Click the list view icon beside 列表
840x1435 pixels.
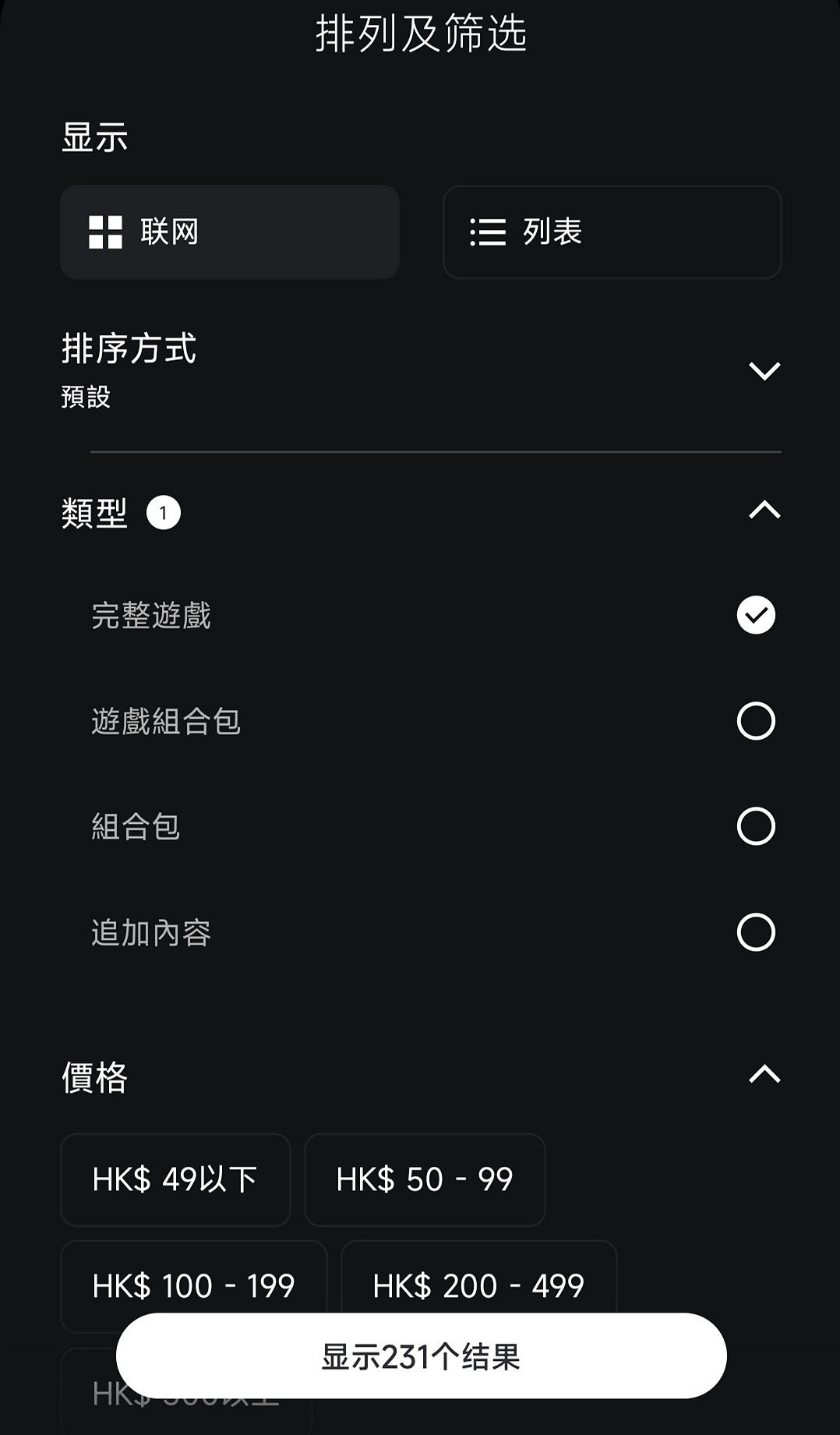point(488,232)
